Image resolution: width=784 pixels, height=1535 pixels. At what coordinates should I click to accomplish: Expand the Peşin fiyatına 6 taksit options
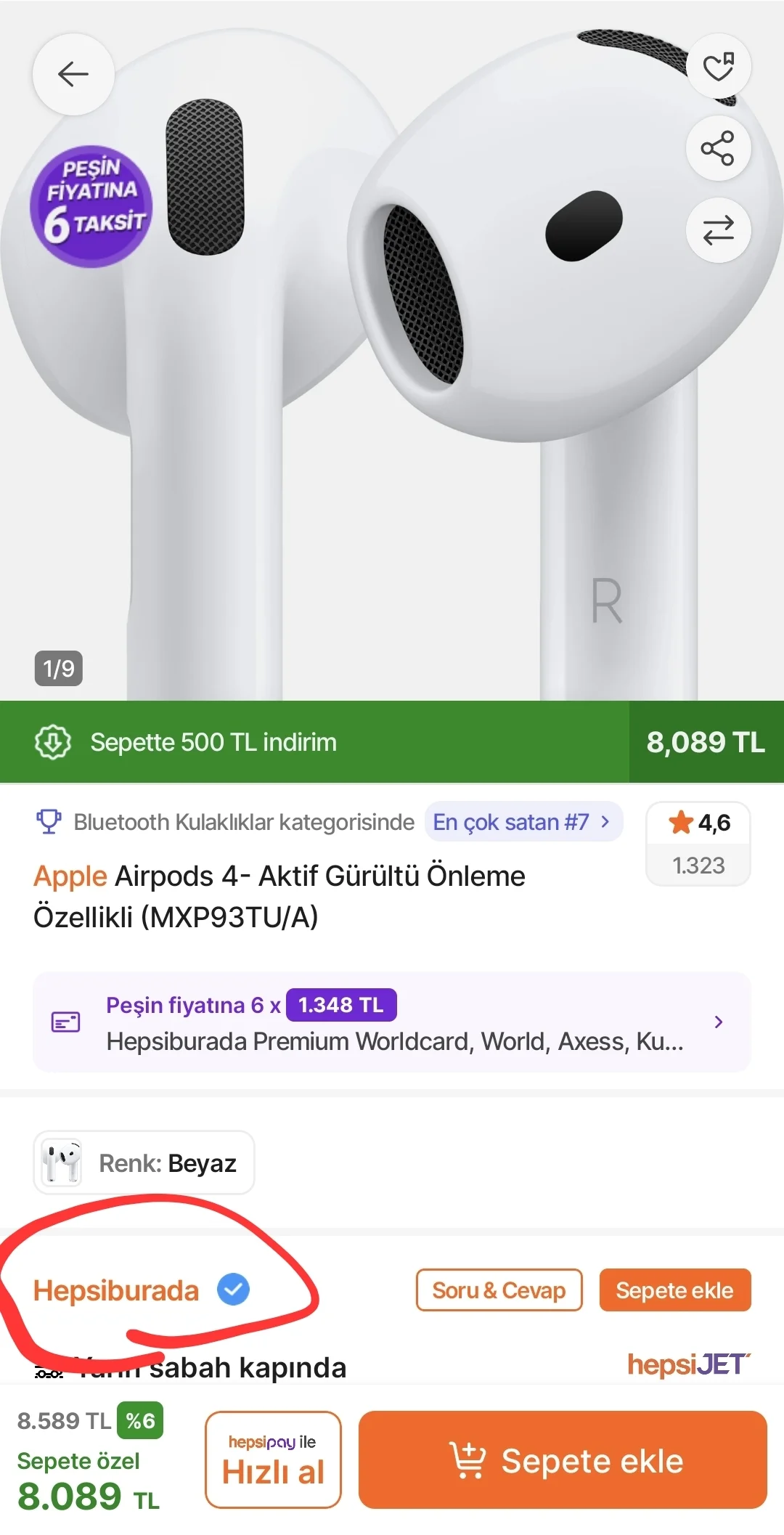tap(392, 1022)
